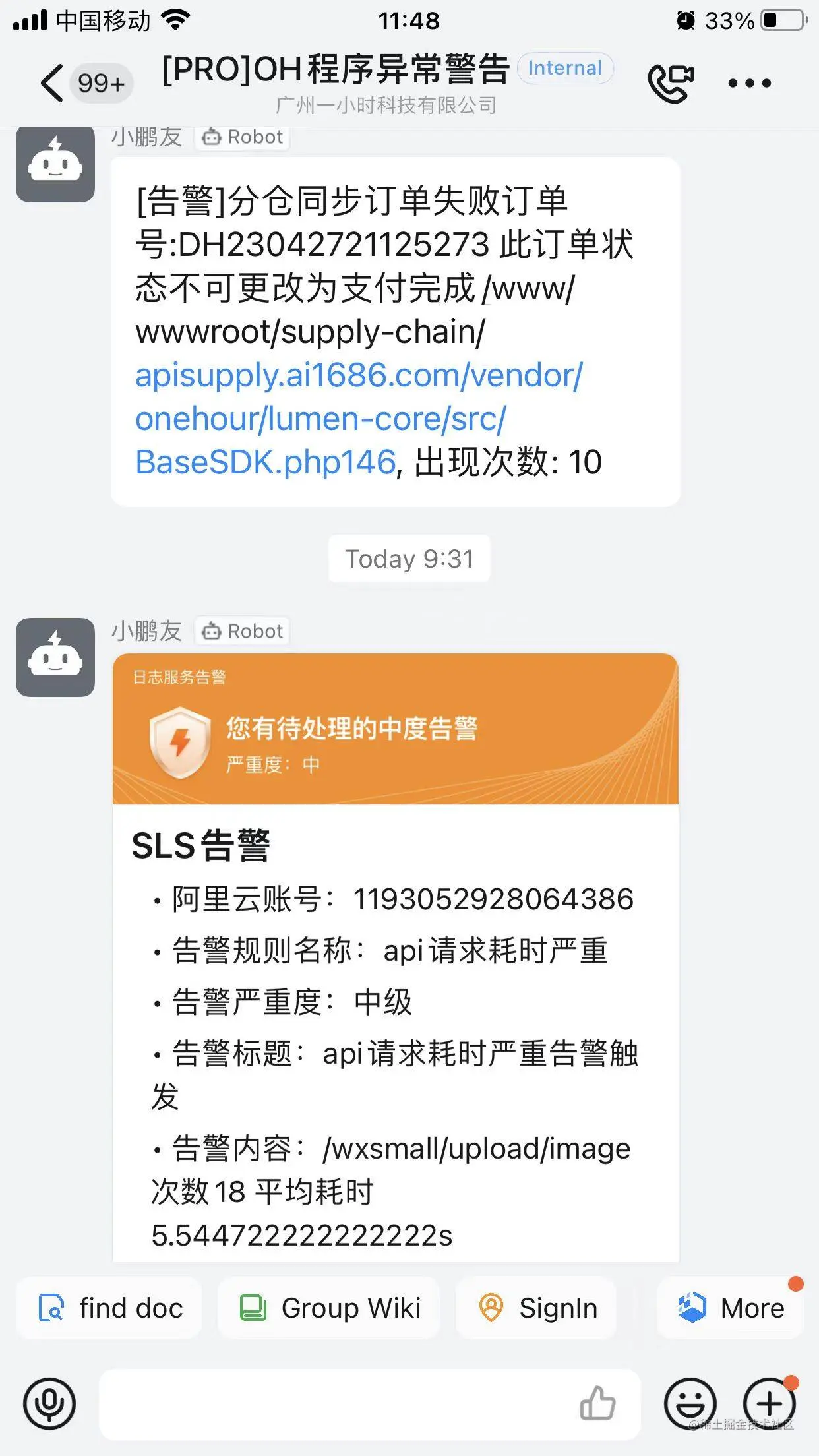The width and height of the screenshot is (819, 1456).
Task: Open Group Wiki
Action: click(x=329, y=1308)
